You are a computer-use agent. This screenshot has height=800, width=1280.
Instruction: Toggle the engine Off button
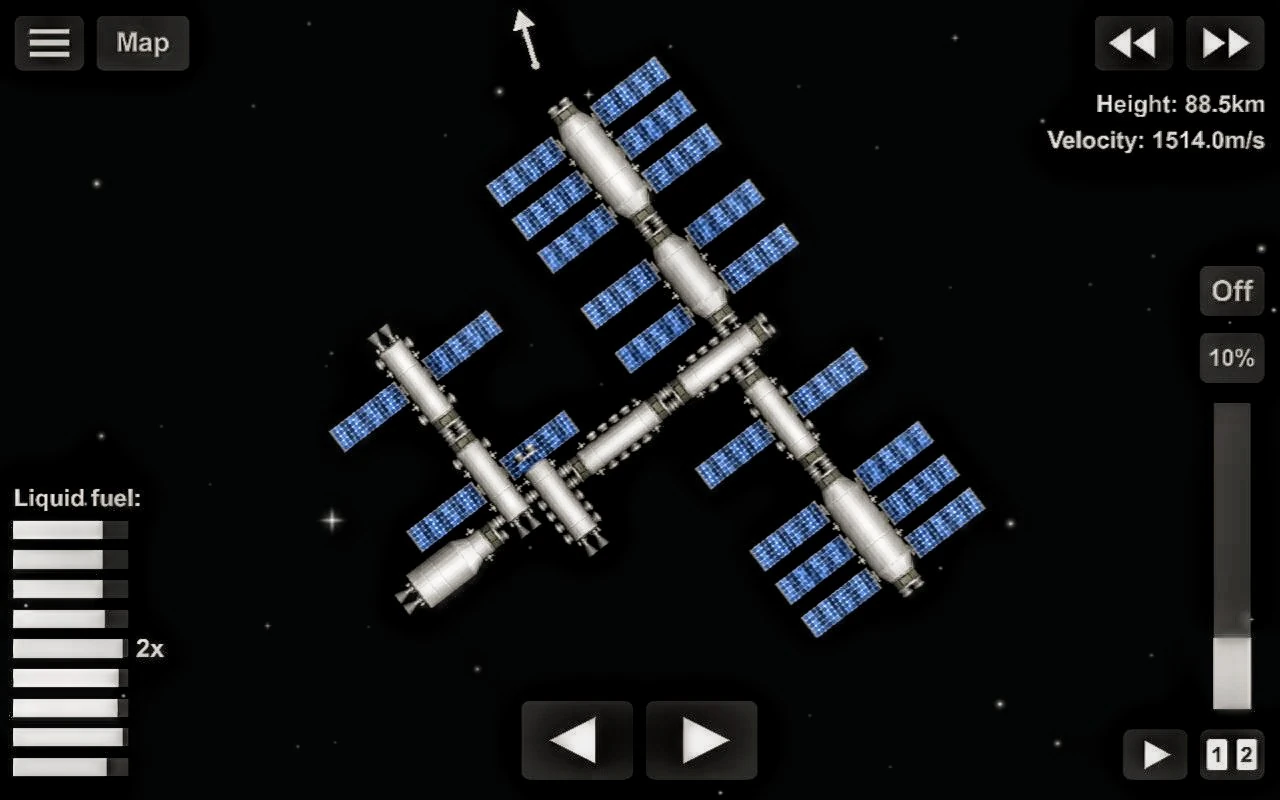[1232, 291]
